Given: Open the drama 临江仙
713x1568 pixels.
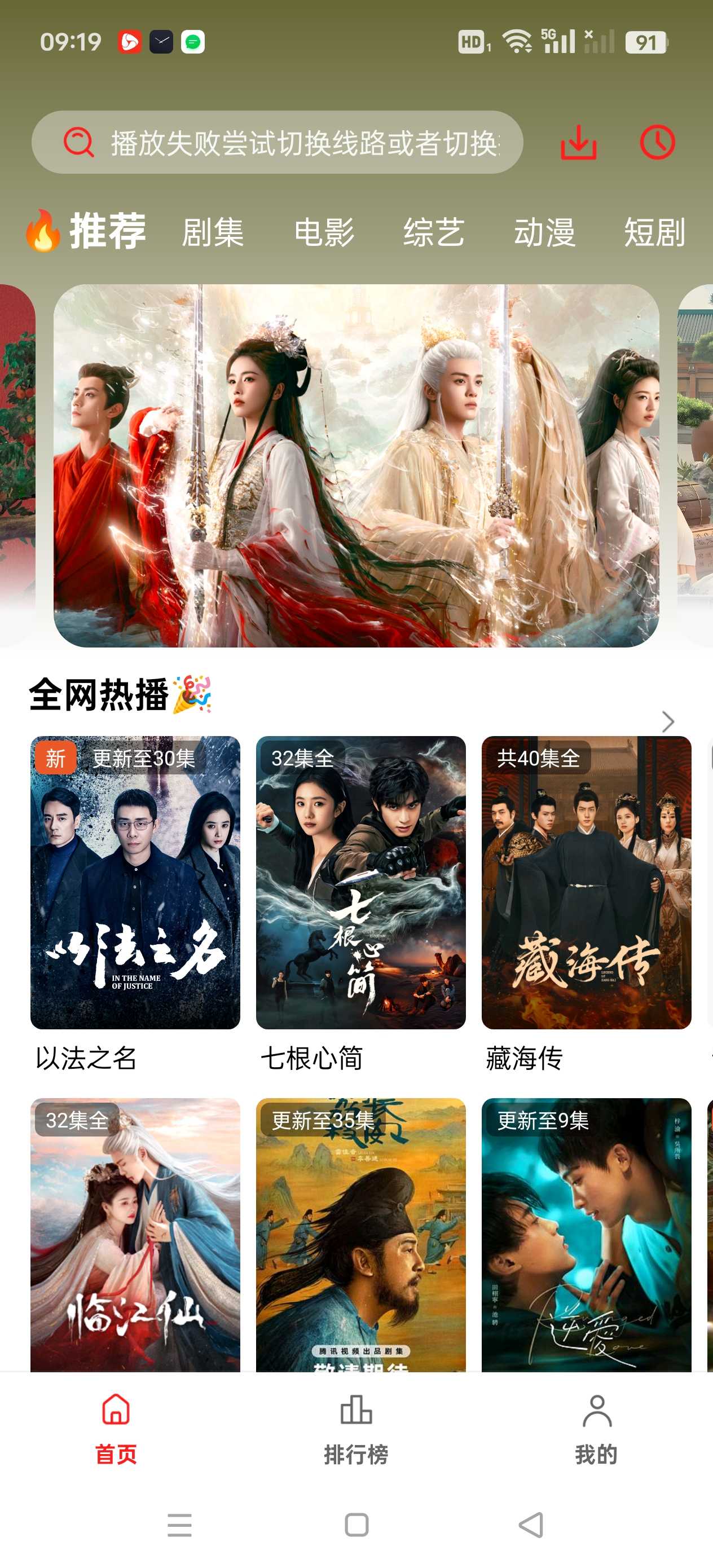Looking at the screenshot, I should (x=135, y=1236).
